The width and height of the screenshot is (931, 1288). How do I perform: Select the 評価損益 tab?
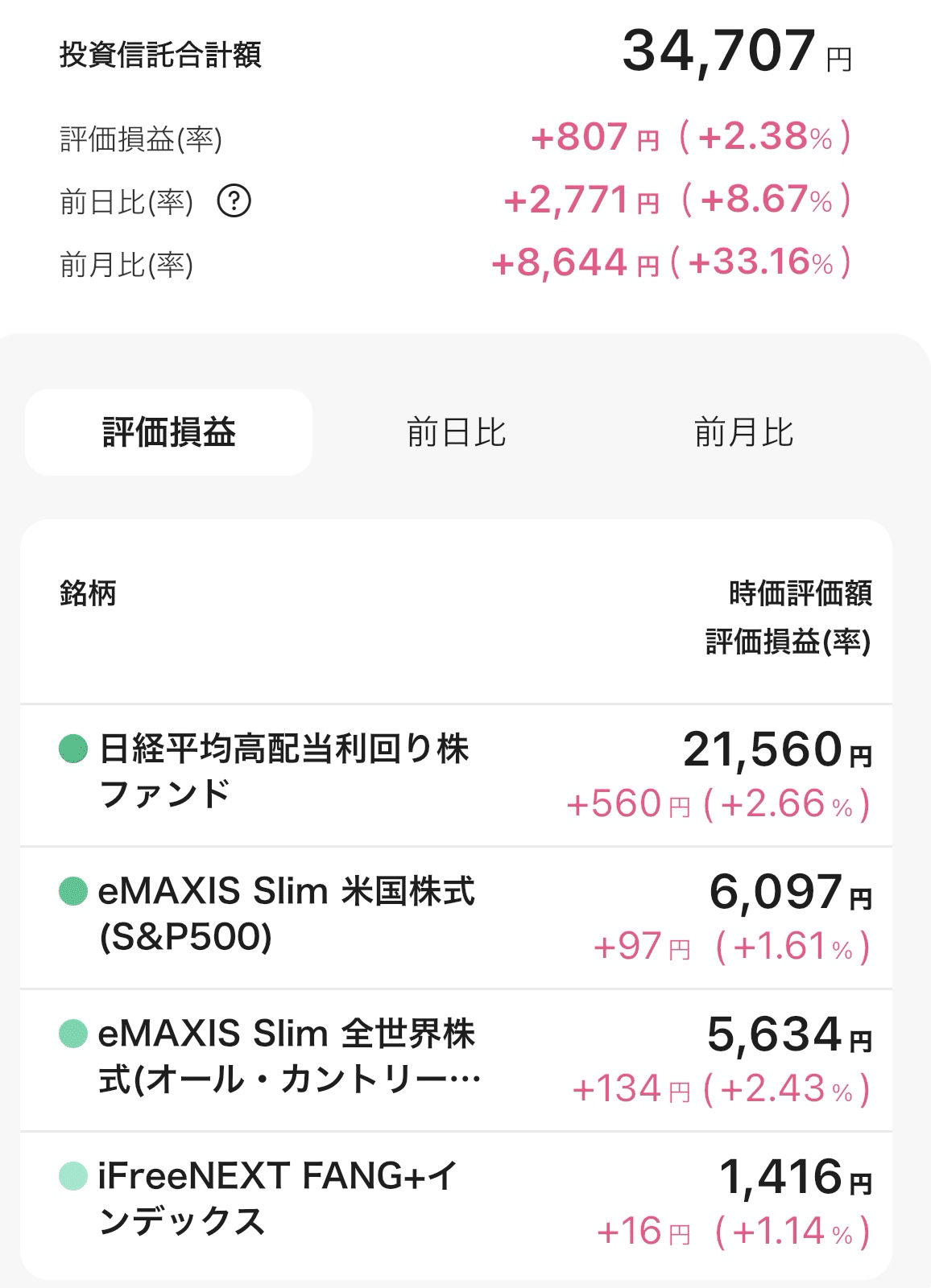(x=168, y=431)
